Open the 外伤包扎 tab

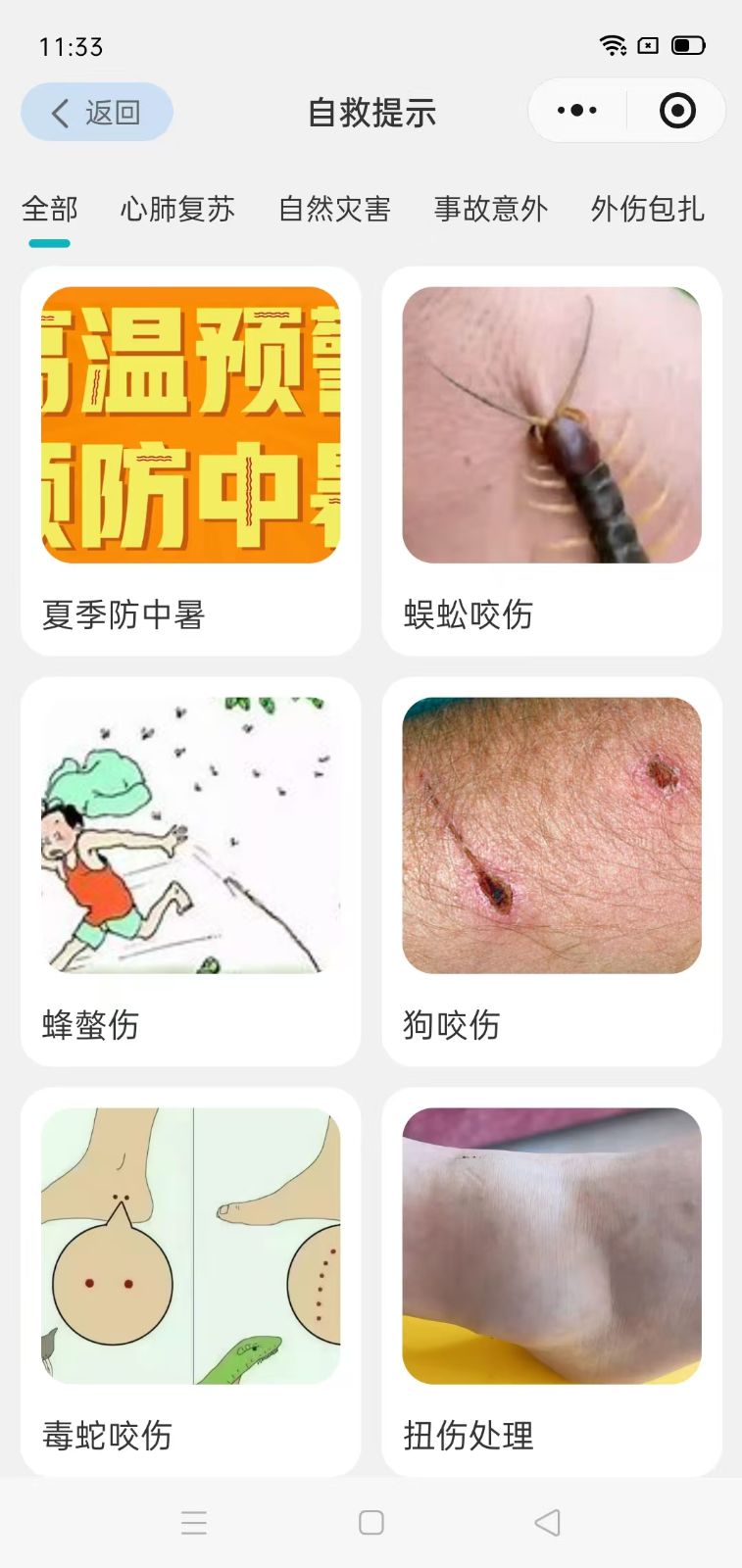(648, 209)
